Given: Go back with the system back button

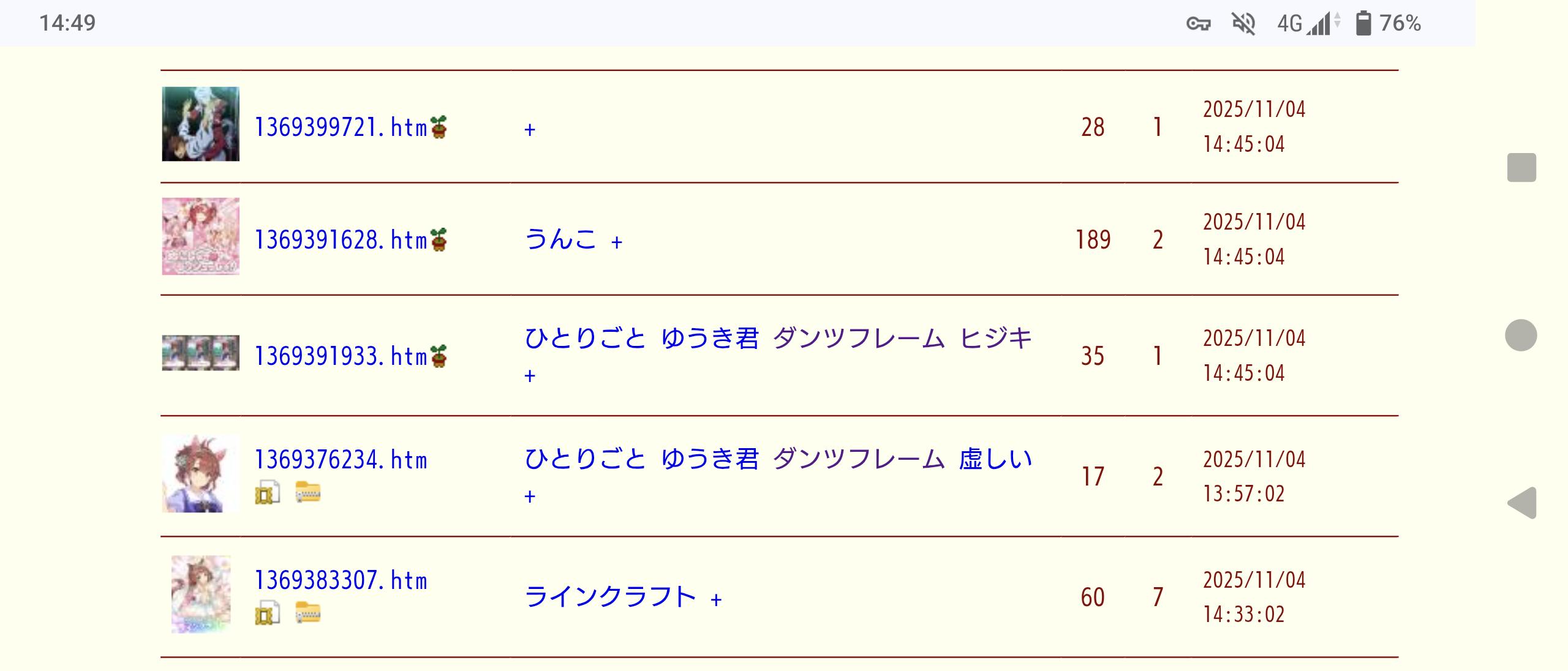Looking at the screenshot, I should pyautogui.click(x=1521, y=503).
